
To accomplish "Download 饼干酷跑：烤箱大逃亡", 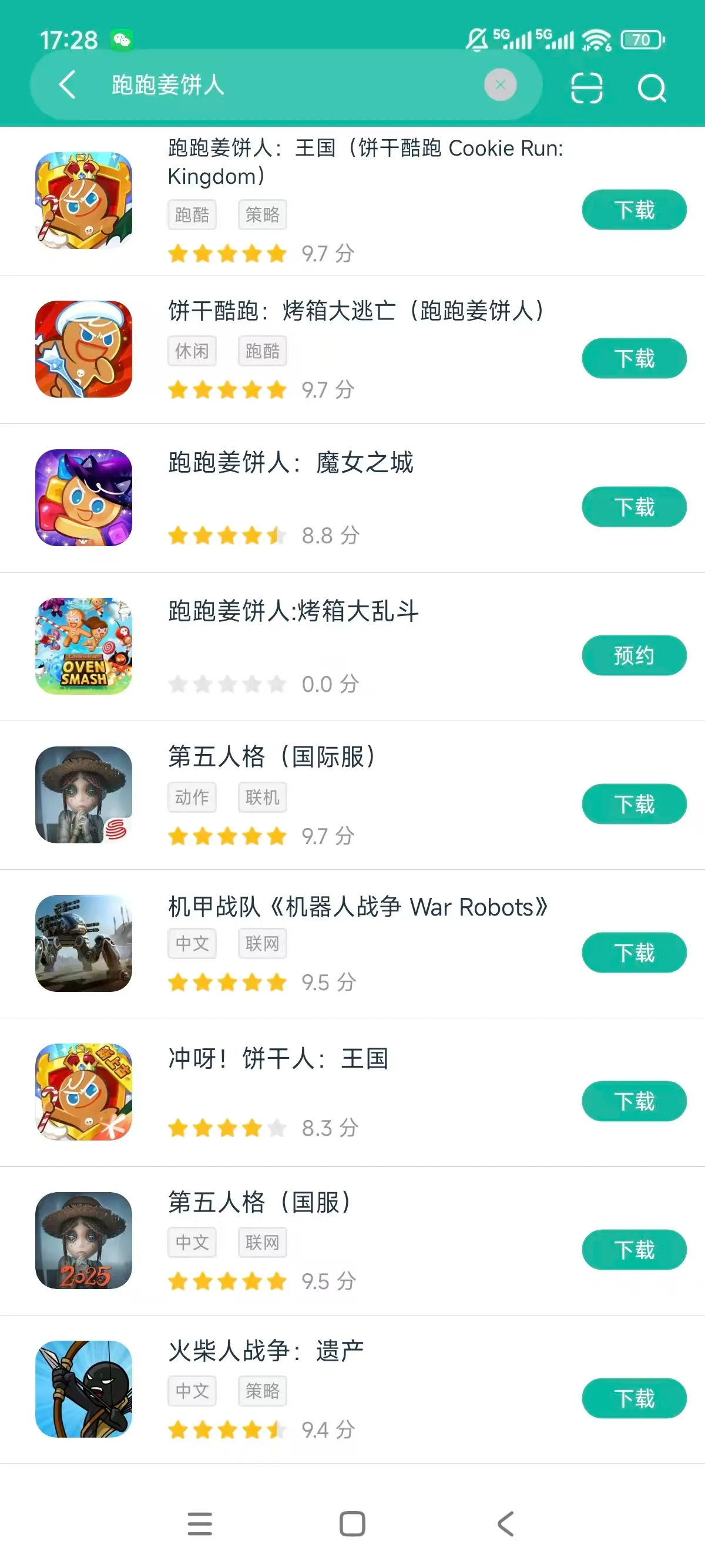I will pos(634,358).
